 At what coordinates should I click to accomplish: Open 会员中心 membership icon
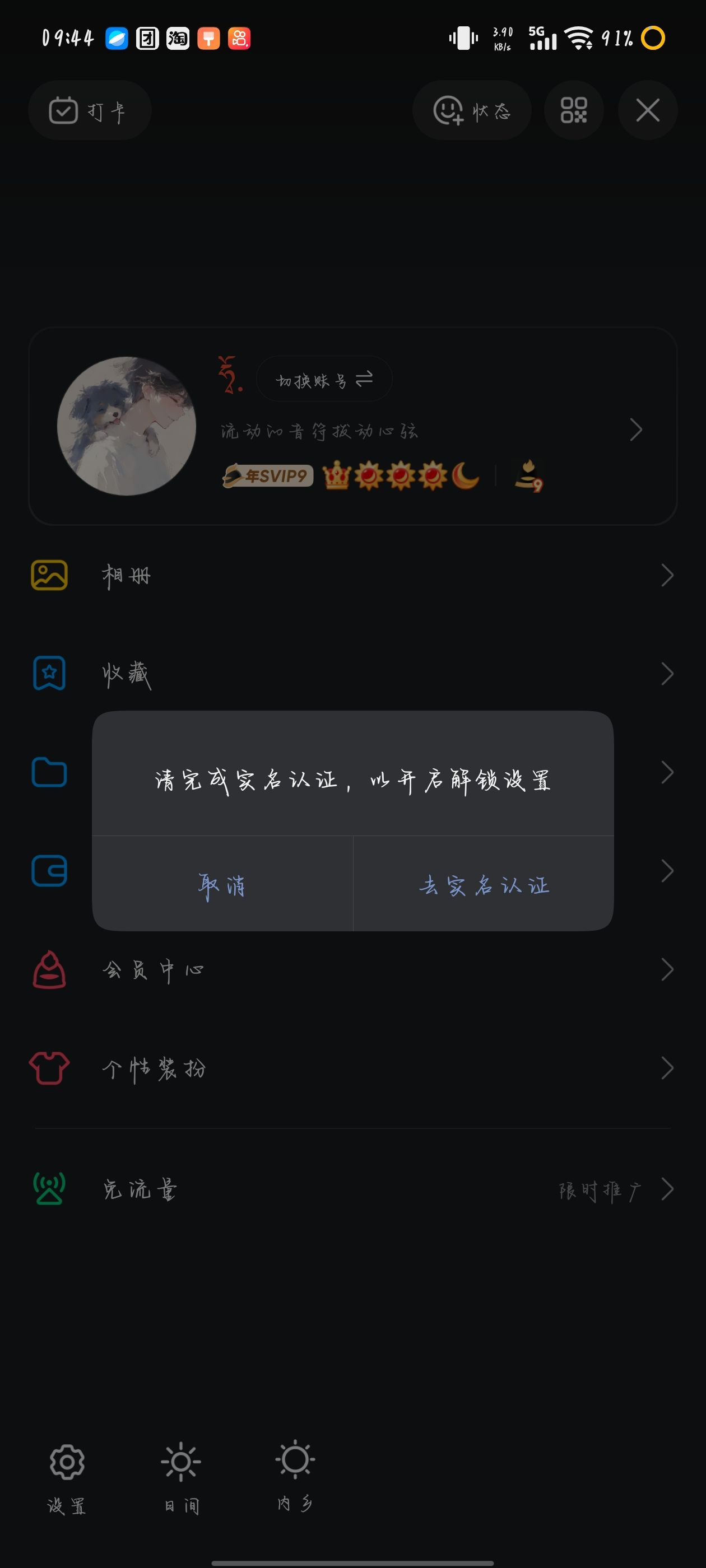(49, 970)
